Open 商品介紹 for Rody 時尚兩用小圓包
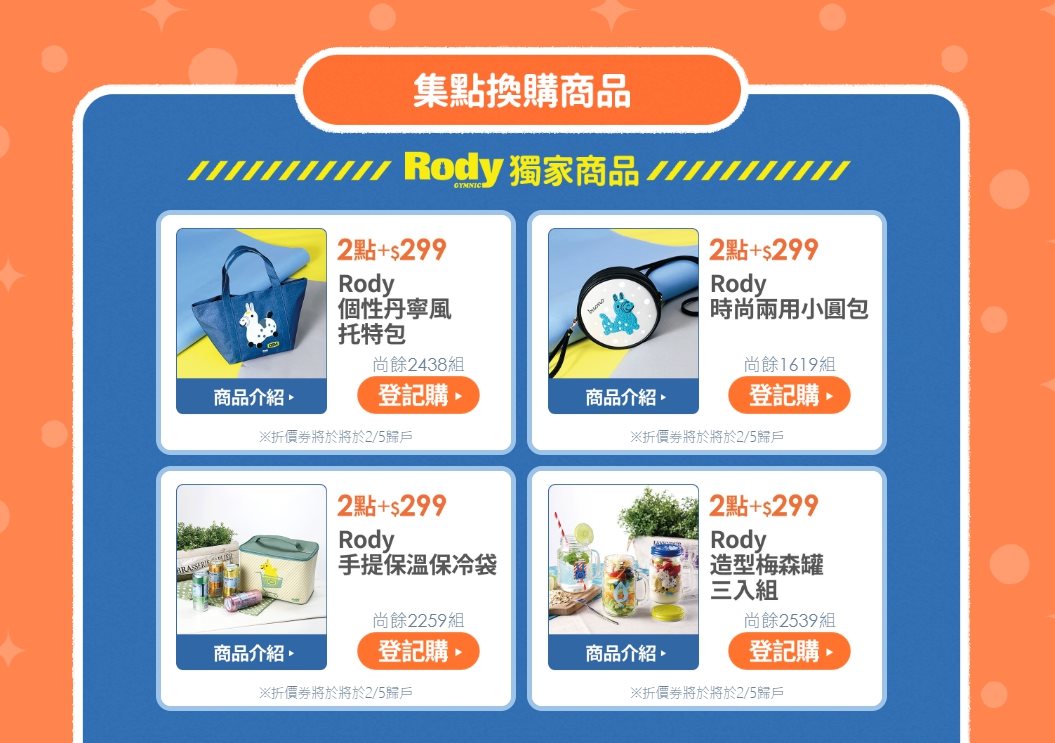Screen dimensions: 1055x743 (x=624, y=397)
